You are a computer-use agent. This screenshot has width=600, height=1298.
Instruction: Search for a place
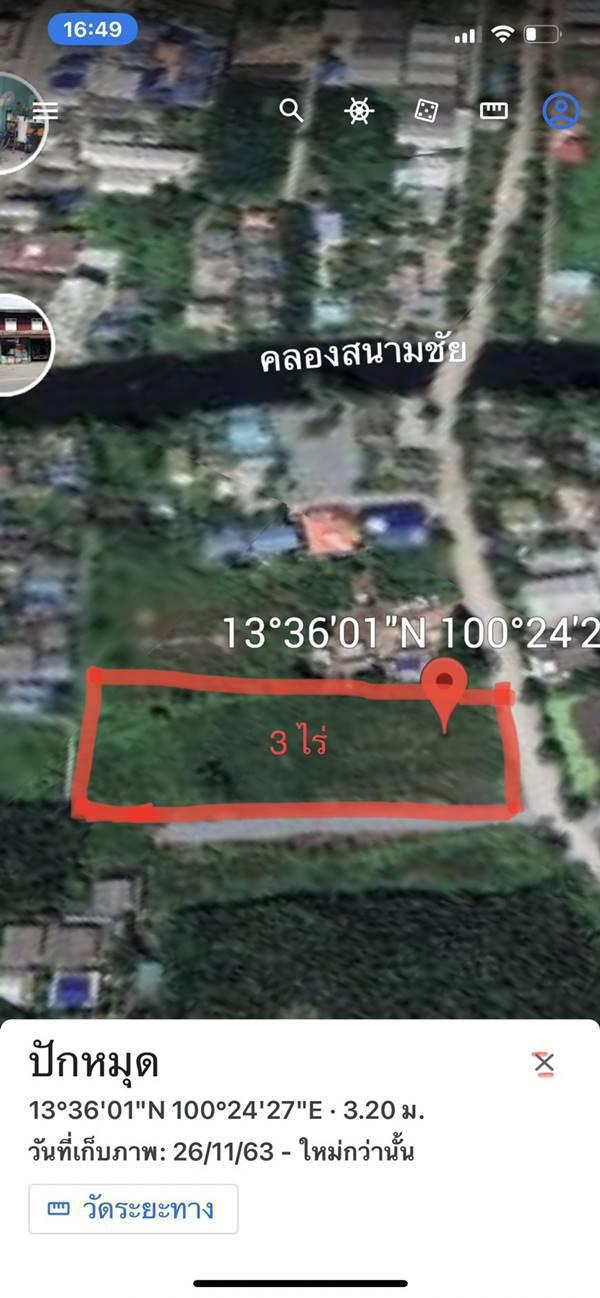291,110
